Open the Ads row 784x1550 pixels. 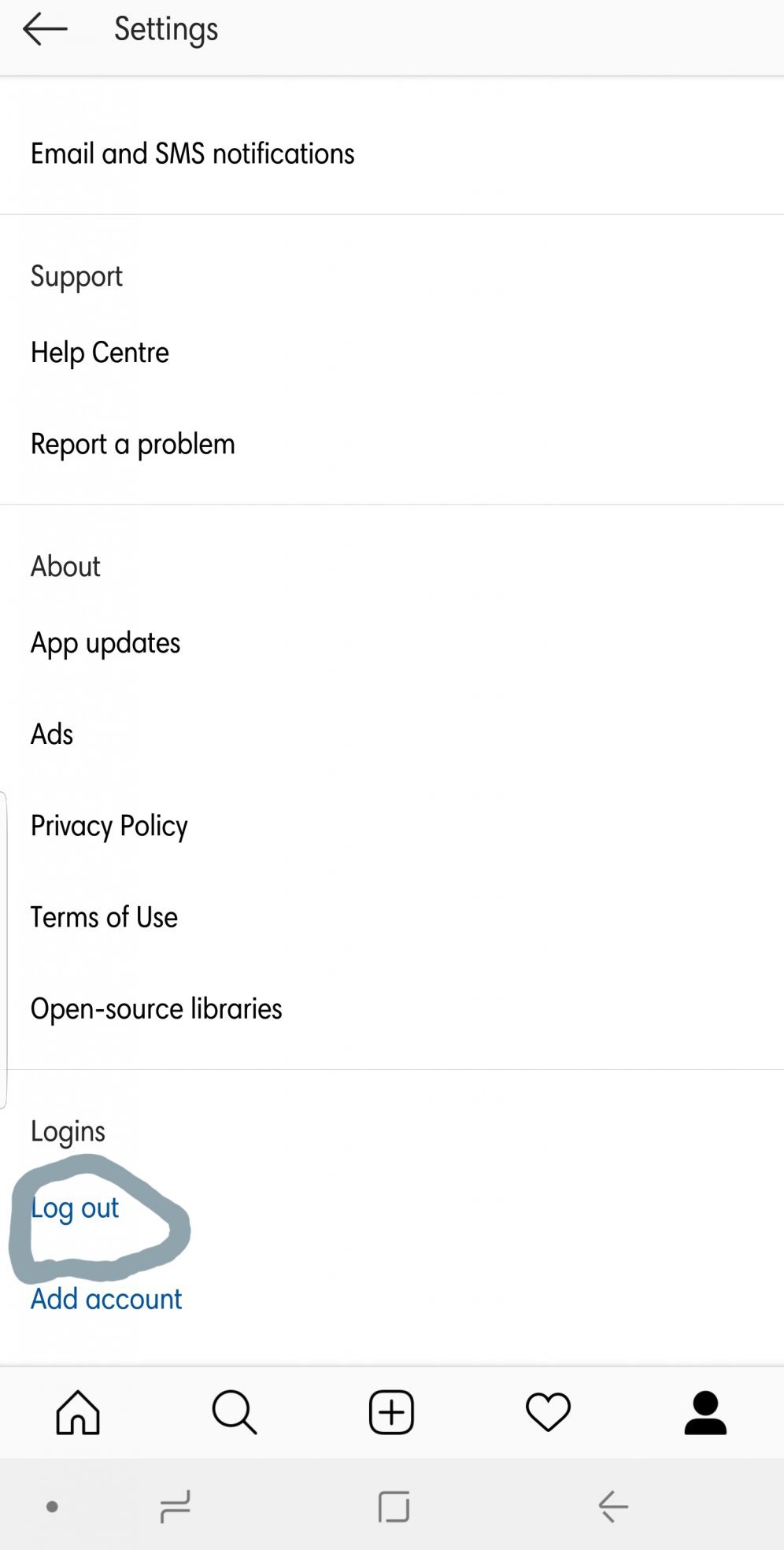pyautogui.click(x=392, y=734)
